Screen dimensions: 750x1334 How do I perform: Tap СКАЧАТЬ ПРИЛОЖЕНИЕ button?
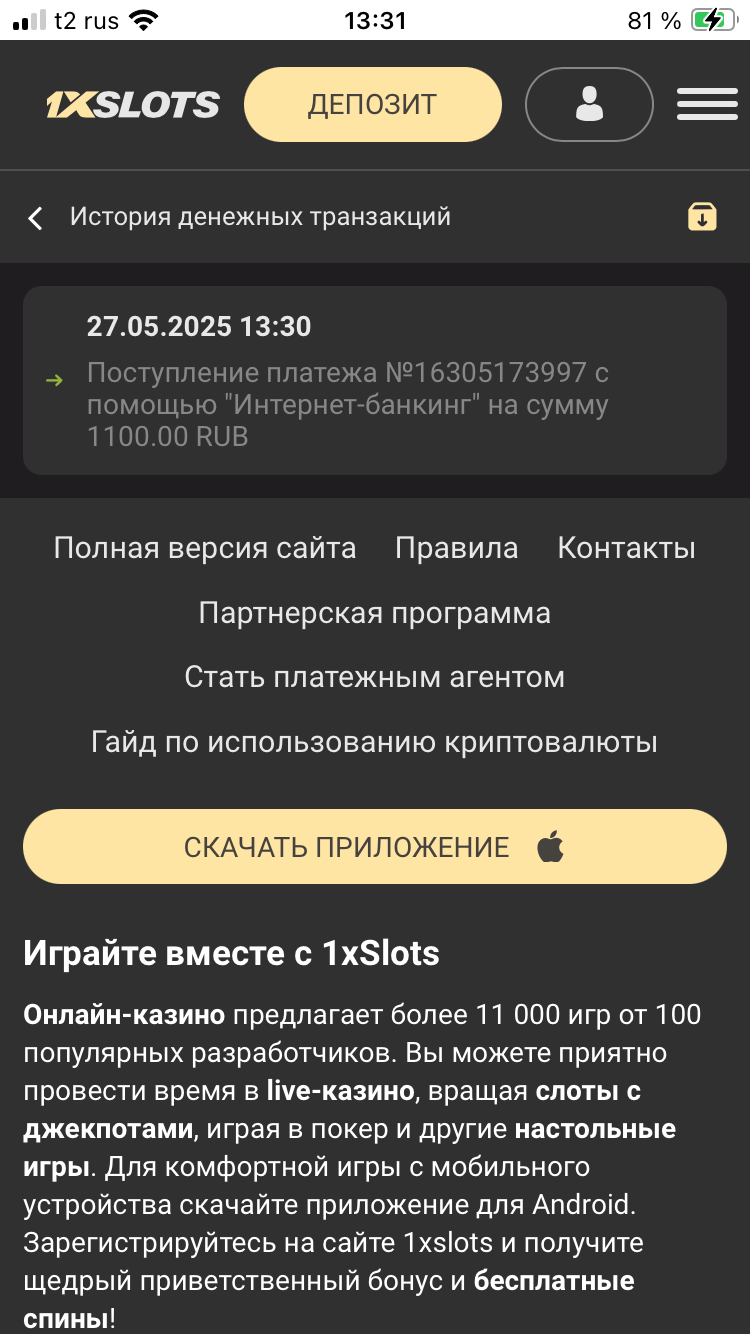pos(375,847)
